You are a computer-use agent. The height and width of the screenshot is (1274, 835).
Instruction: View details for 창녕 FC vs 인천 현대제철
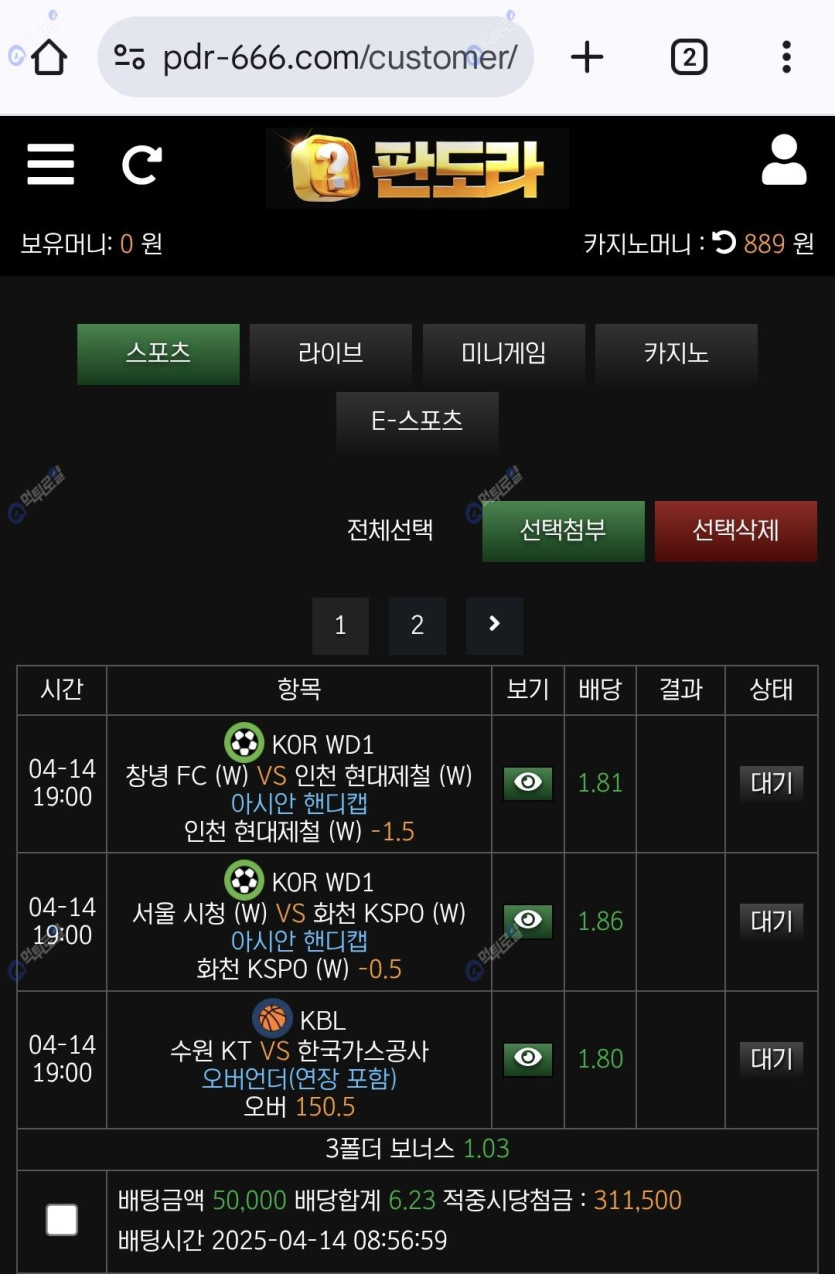click(x=528, y=783)
